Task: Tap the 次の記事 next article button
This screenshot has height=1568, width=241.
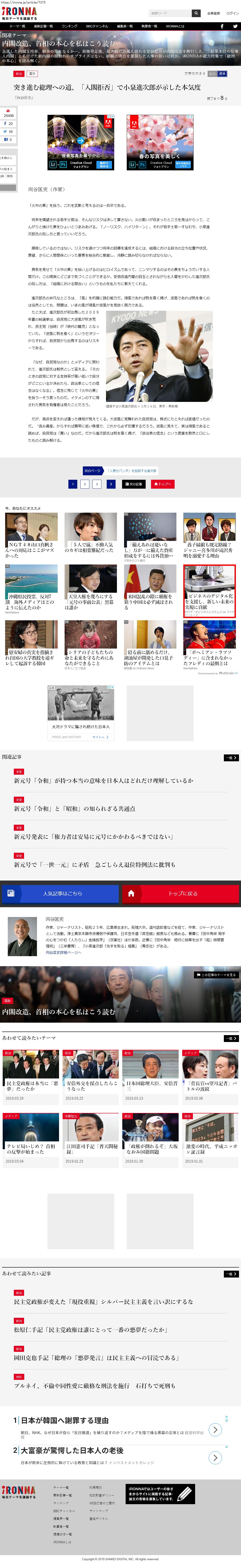Action: (135, 484)
